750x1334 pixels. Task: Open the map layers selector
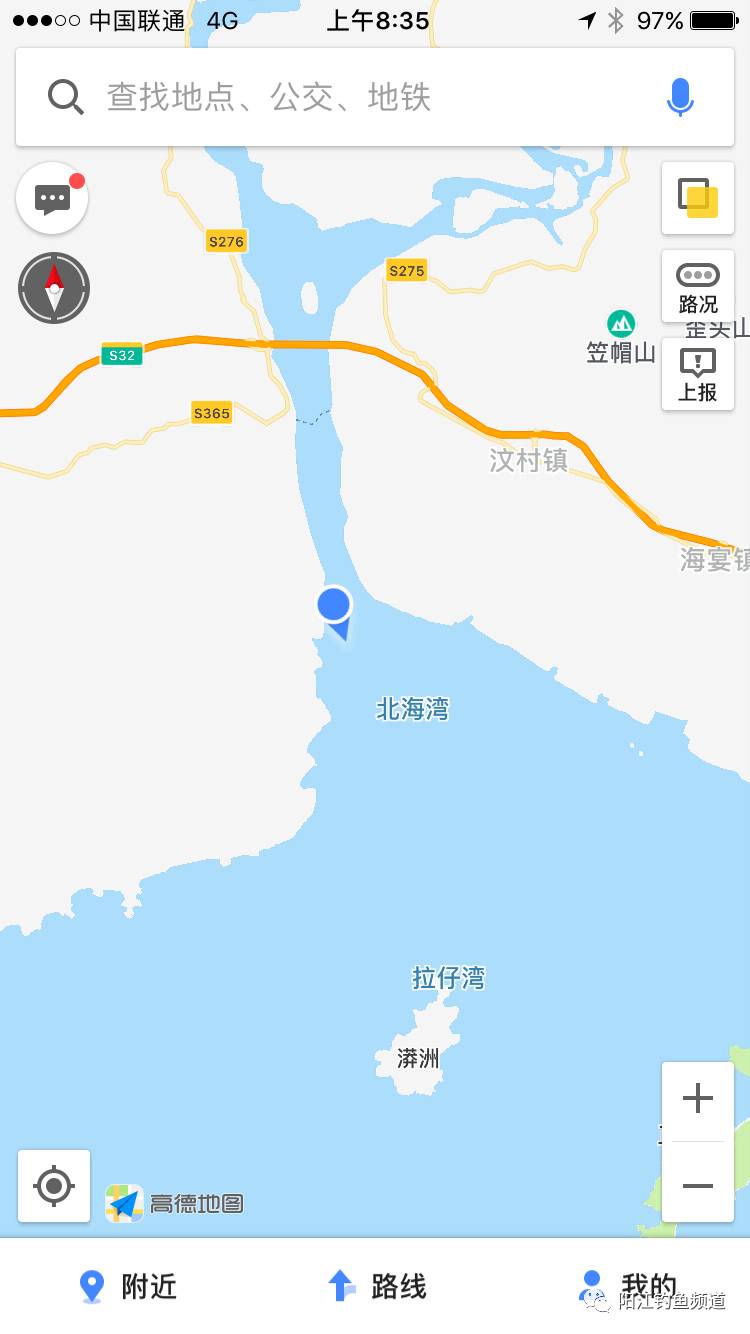pos(698,197)
